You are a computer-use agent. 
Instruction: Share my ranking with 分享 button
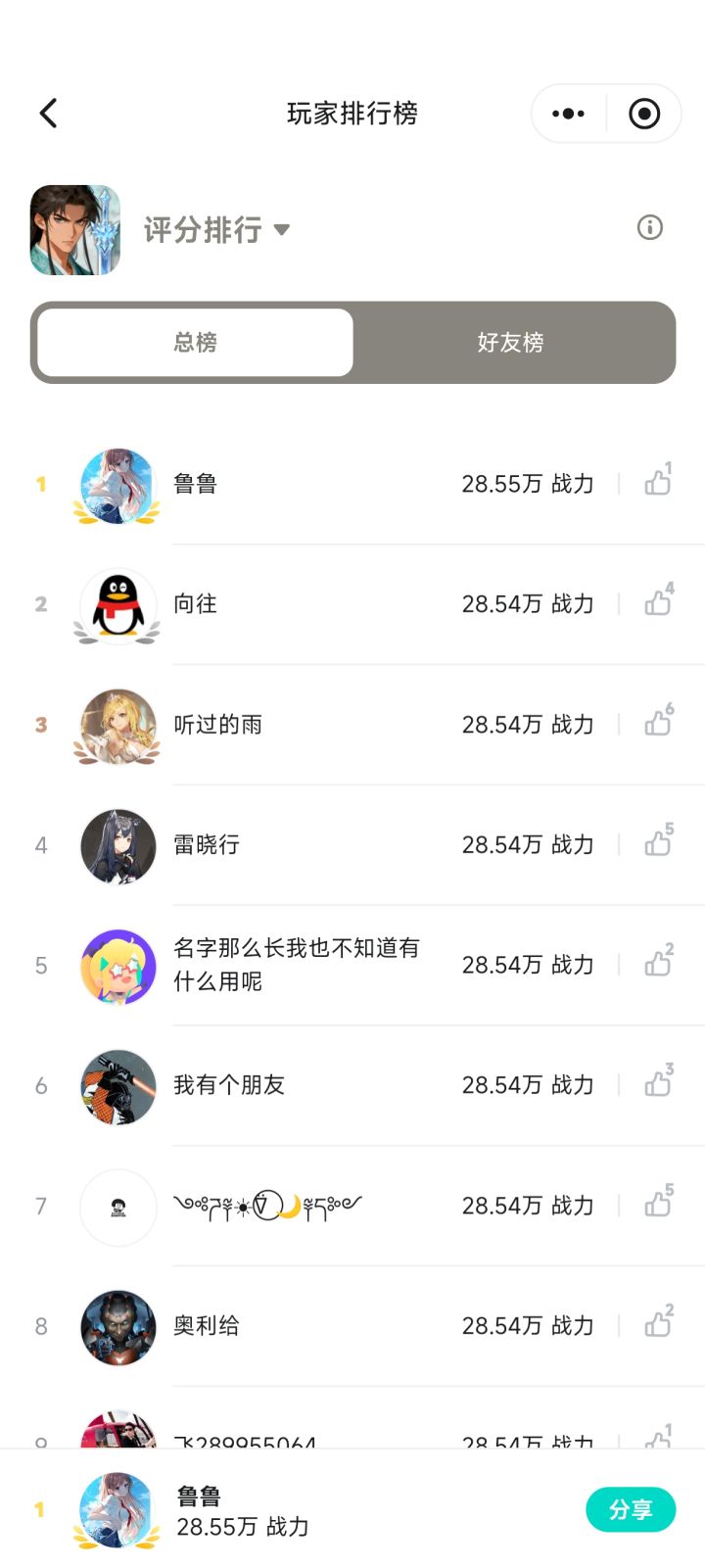click(x=631, y=1509)
